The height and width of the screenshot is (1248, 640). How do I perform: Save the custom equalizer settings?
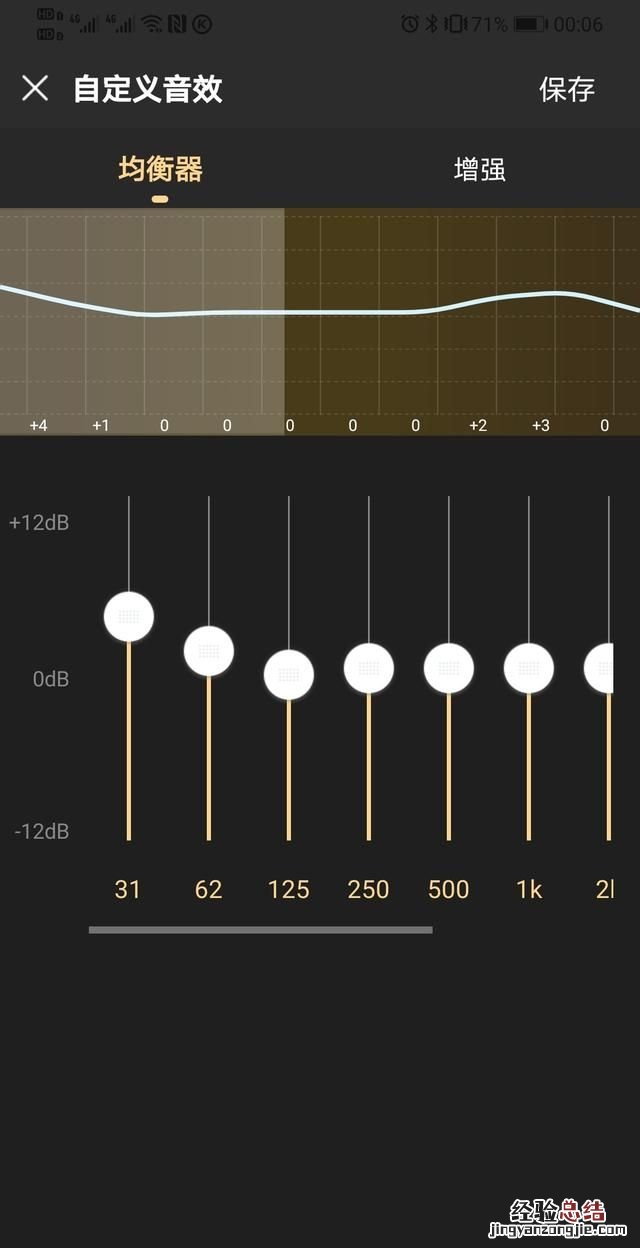coord(567,89)
